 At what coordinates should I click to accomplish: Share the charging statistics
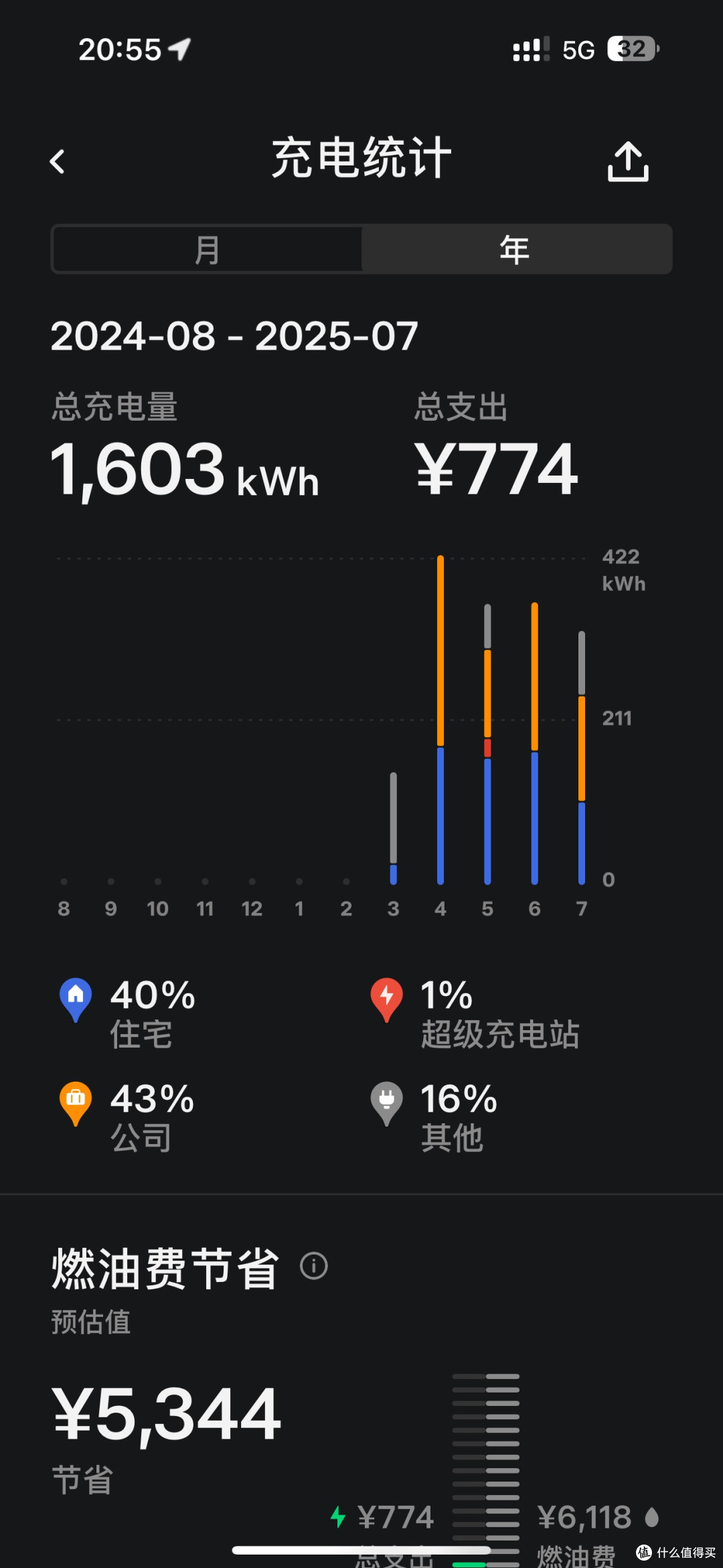(x=628, y=161)
